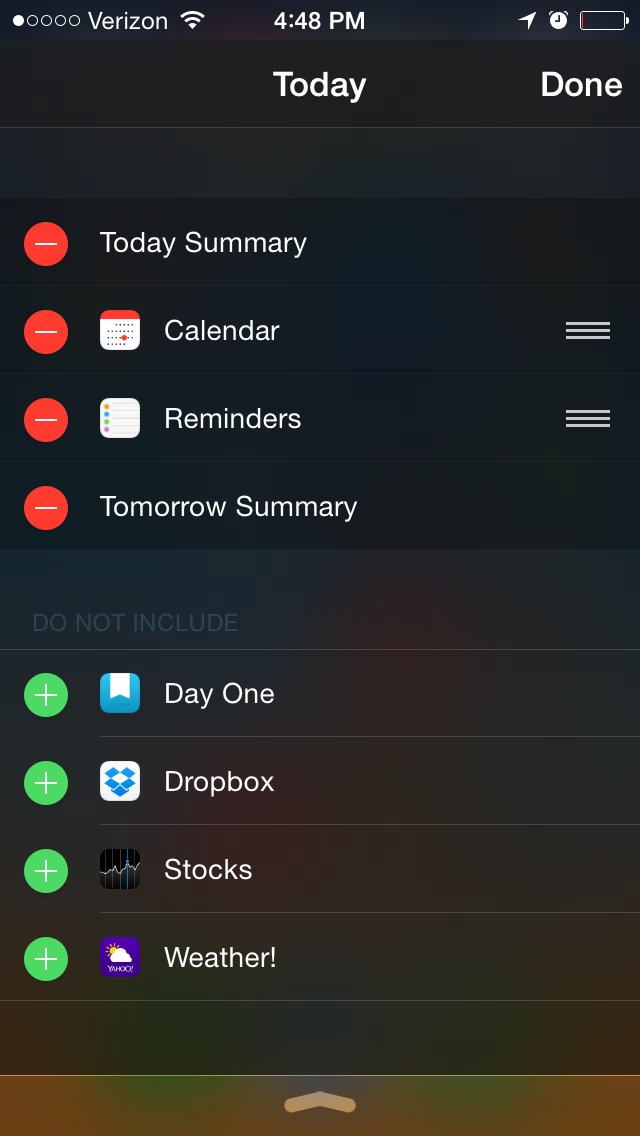Tap Done to finish editing
Viewport: 640px width, 1136px height.
(x=581, y=85)
